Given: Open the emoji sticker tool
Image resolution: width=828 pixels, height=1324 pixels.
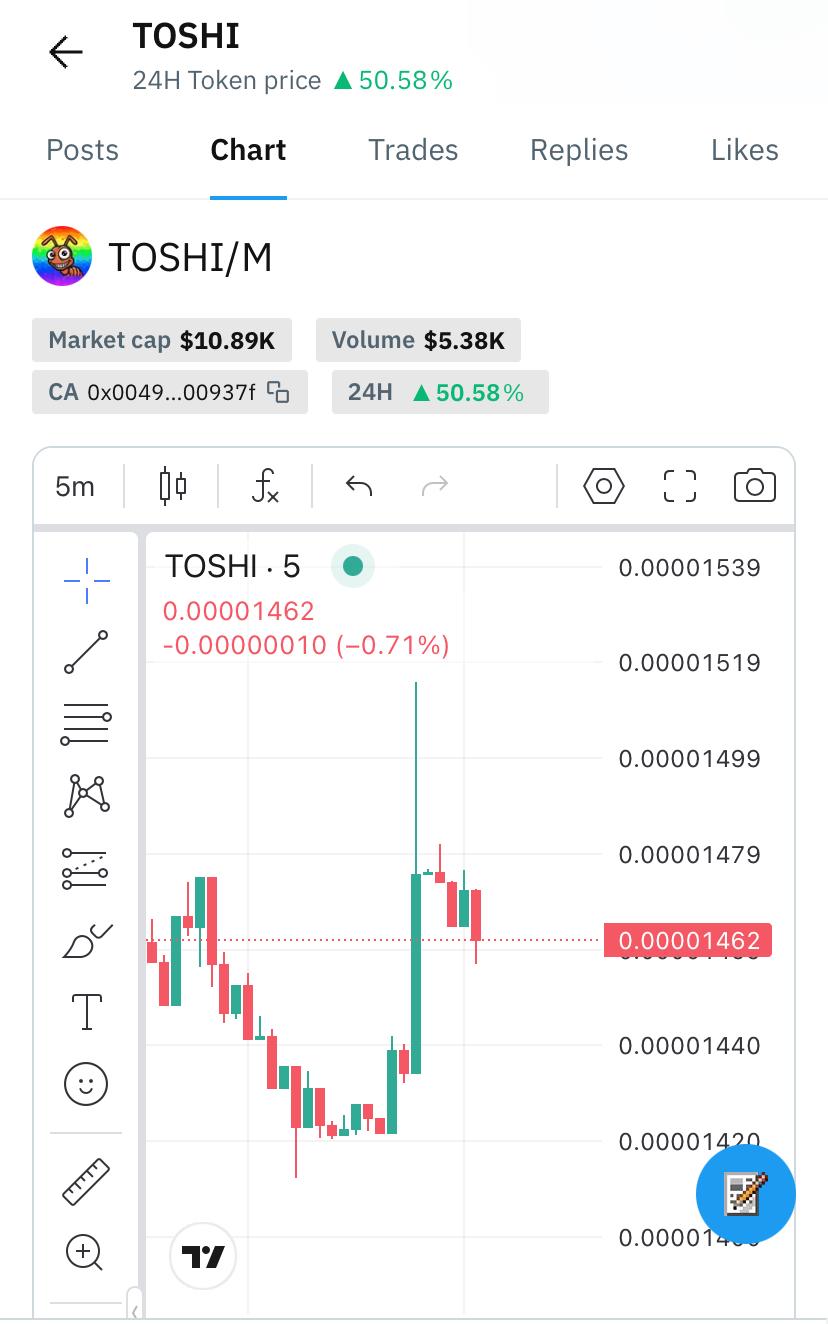Looking at the screenshot, I should coord(86,1084).
